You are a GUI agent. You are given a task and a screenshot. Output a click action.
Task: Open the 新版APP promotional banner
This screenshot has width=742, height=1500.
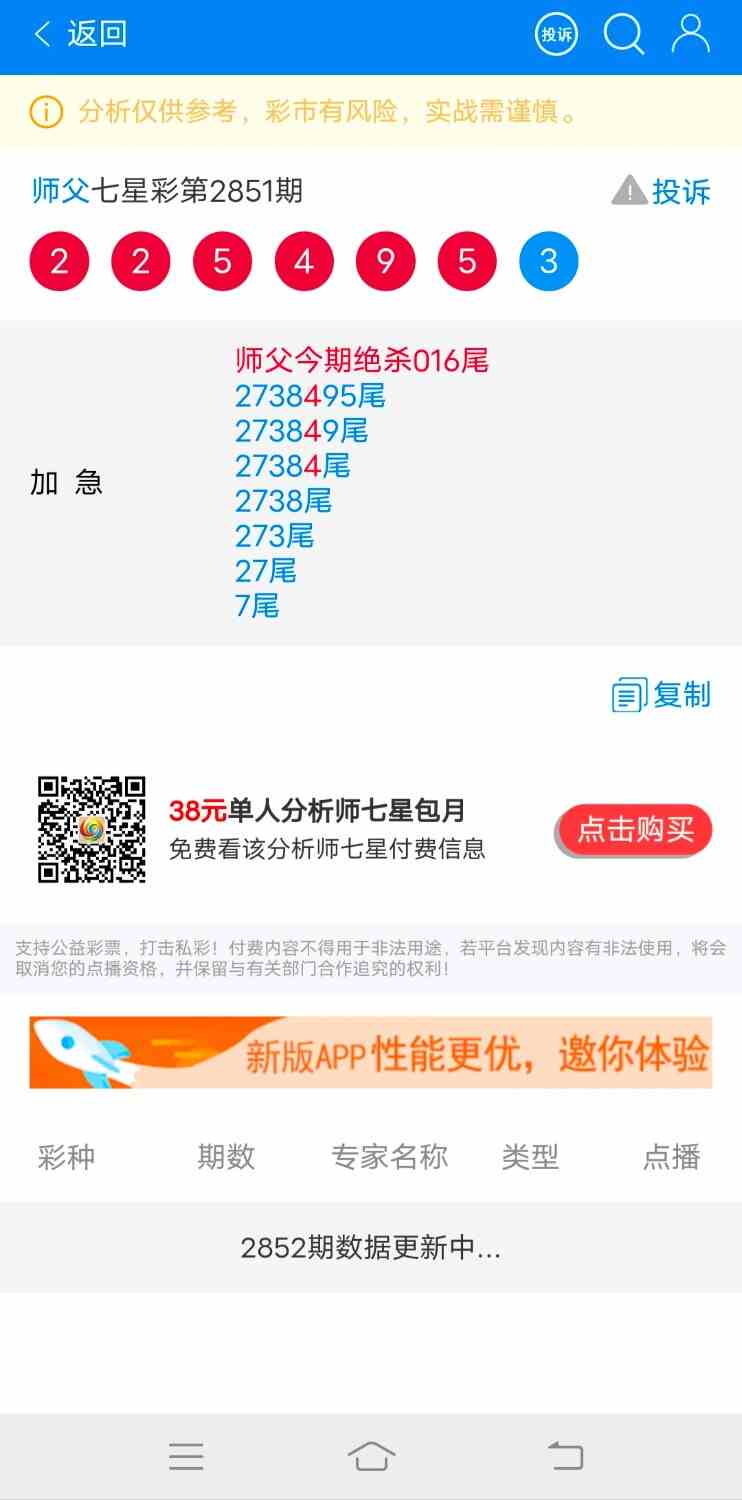point(371,1053)
